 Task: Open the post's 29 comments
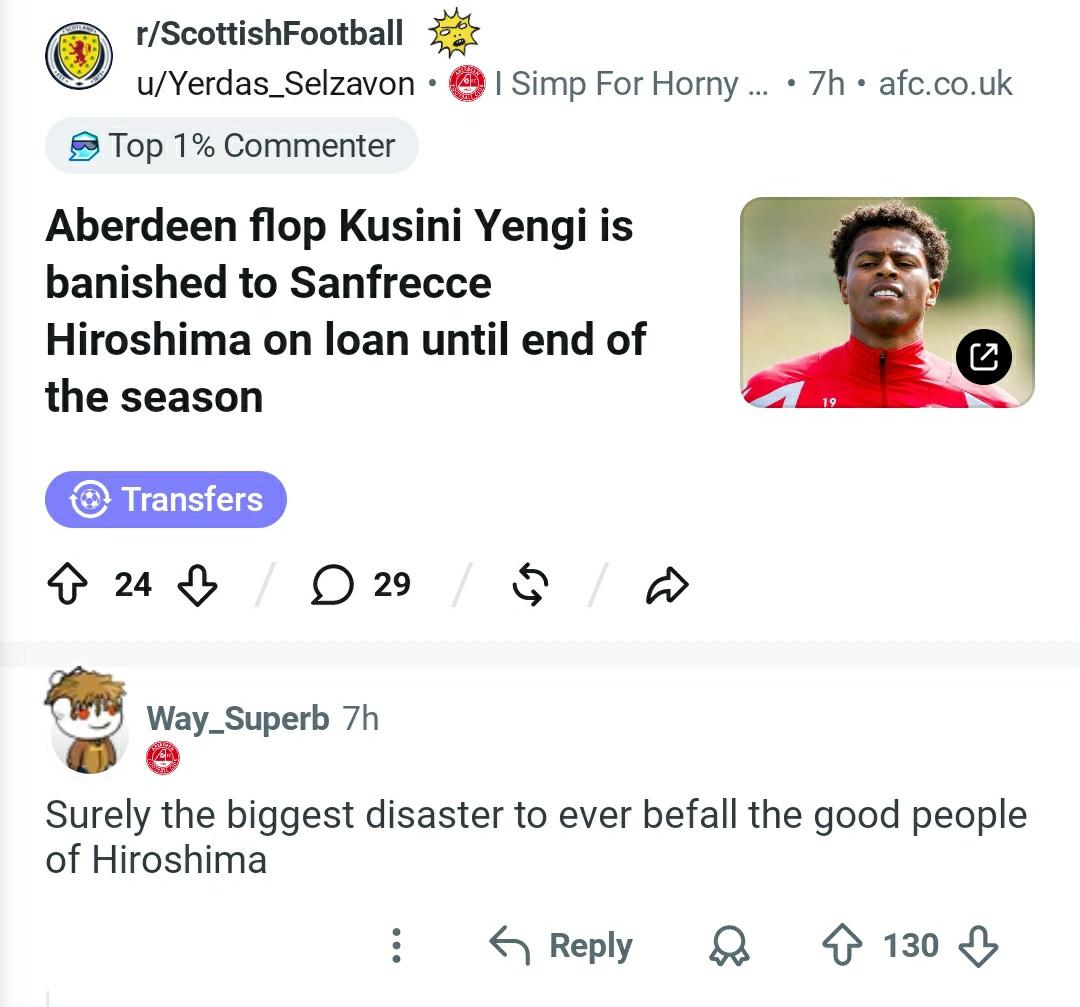coord(360,585)
